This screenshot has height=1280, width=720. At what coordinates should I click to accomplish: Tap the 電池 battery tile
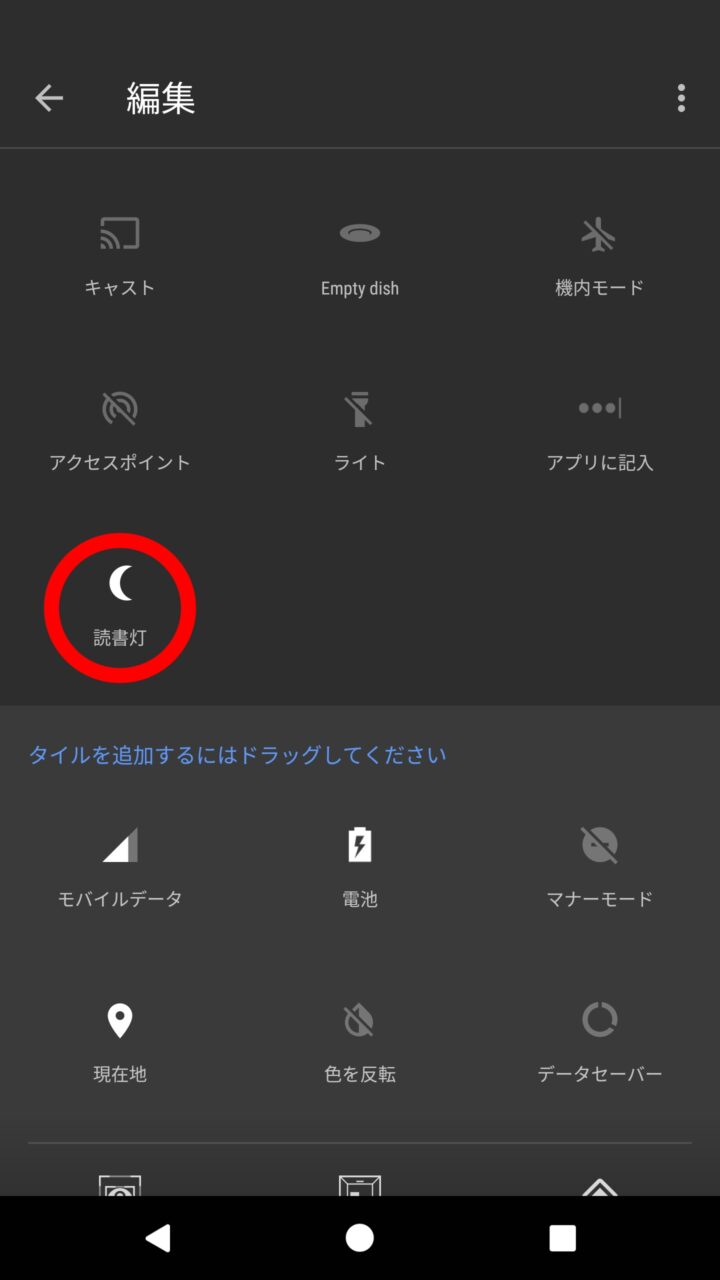click(360, 868)
